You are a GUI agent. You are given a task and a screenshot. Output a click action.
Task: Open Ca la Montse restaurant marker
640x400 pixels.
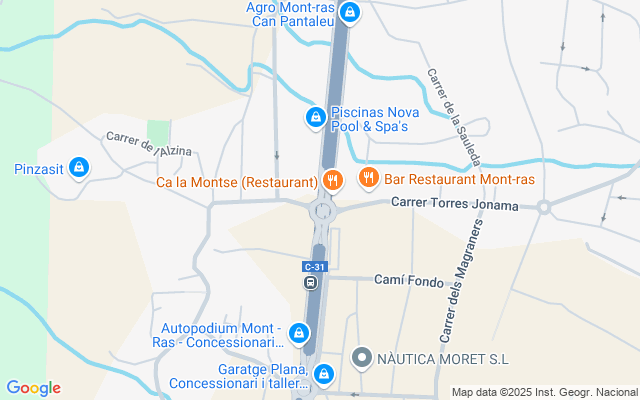(x=333, y=180)
